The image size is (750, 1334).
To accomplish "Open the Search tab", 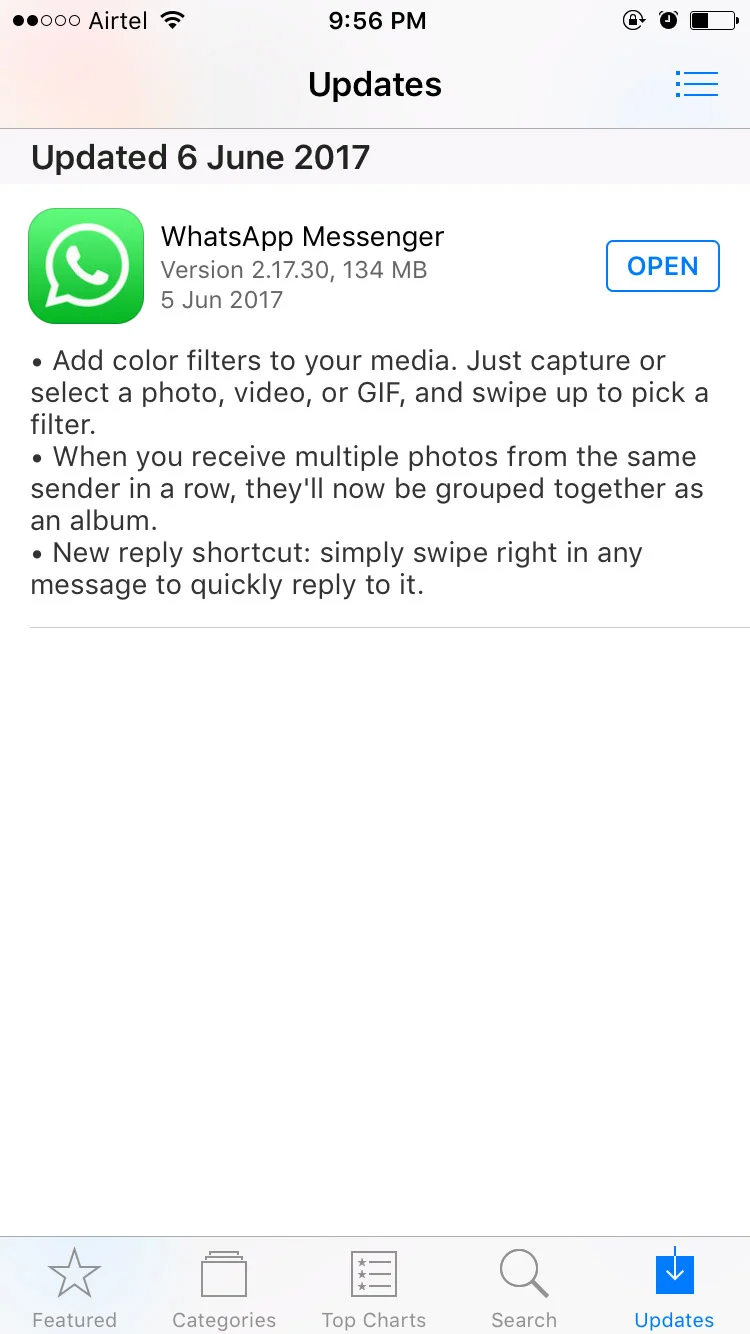I will pyautogui.click(x=524, y=1289).
